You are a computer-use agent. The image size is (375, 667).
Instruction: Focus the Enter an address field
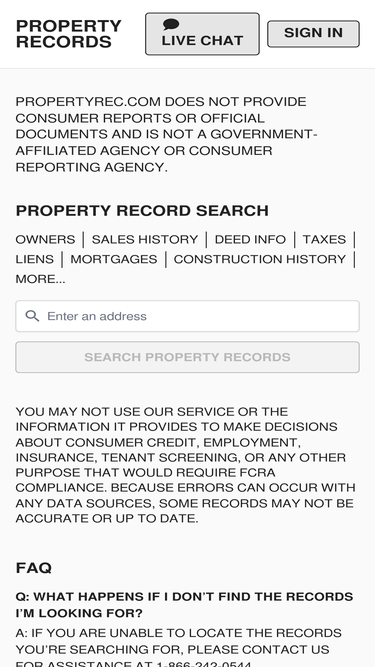click(x=188, y=316)
